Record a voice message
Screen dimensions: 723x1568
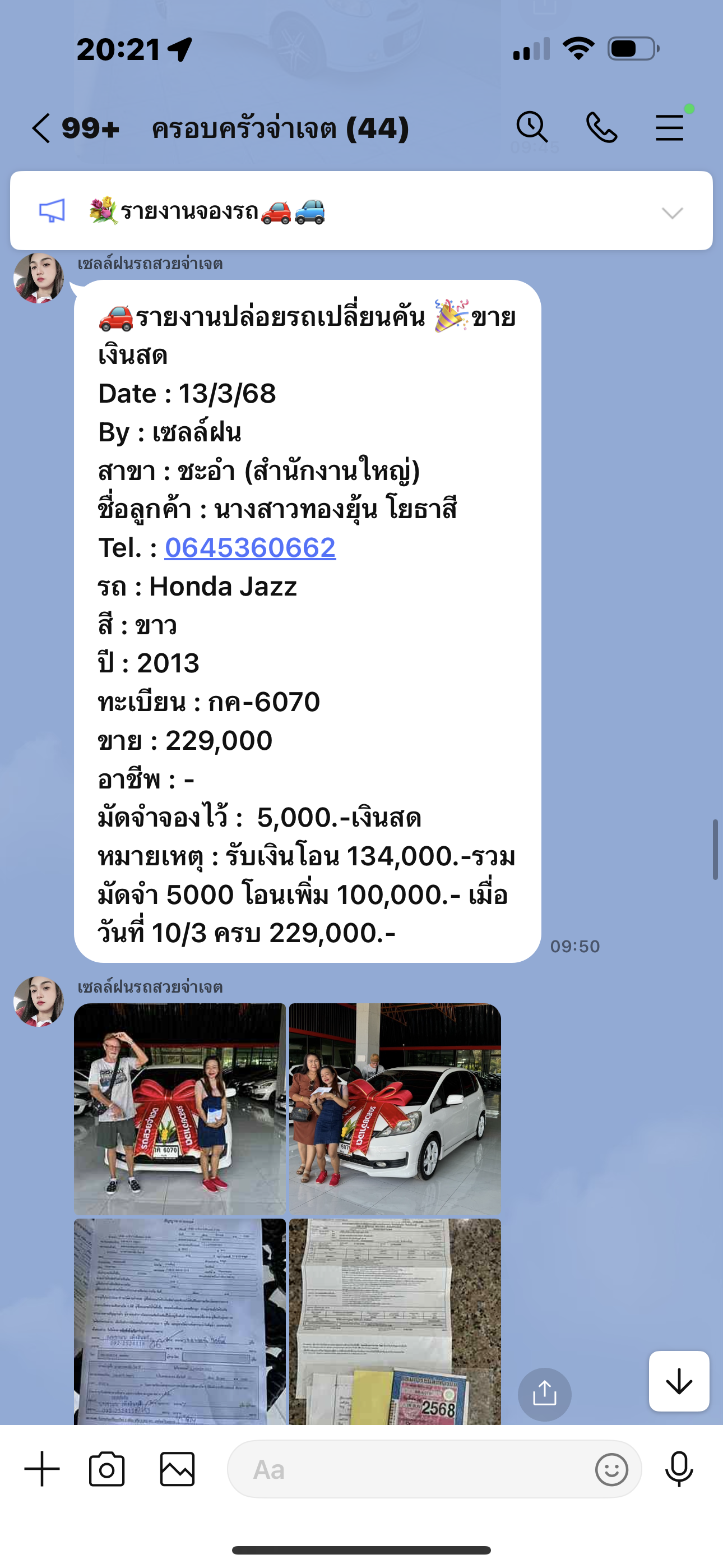[x=679, y=1469]
